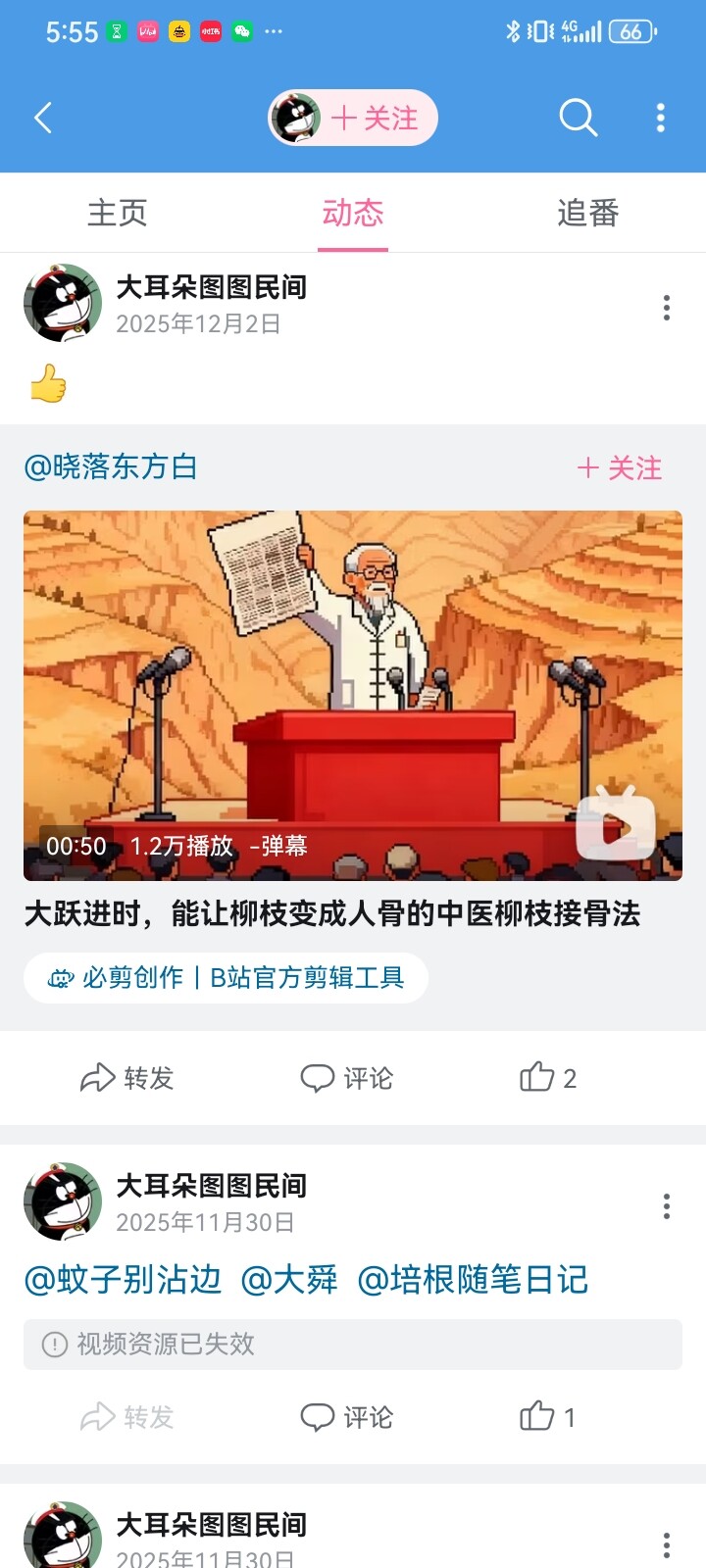
Task: Switch to the 主页 tab
Action: (118, 213)
